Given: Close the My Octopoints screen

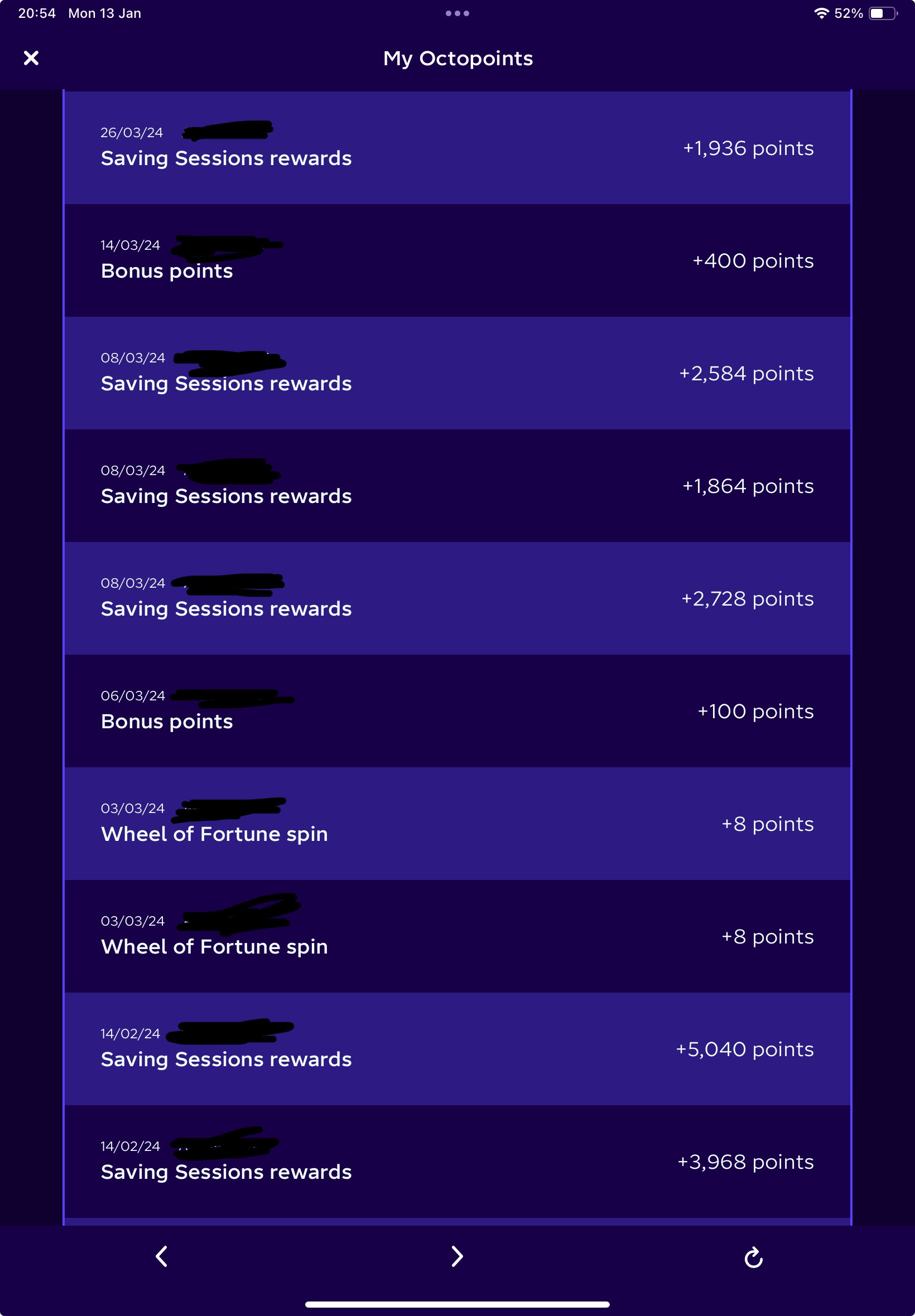Looking at the screenshot, I should coord(31,58).
